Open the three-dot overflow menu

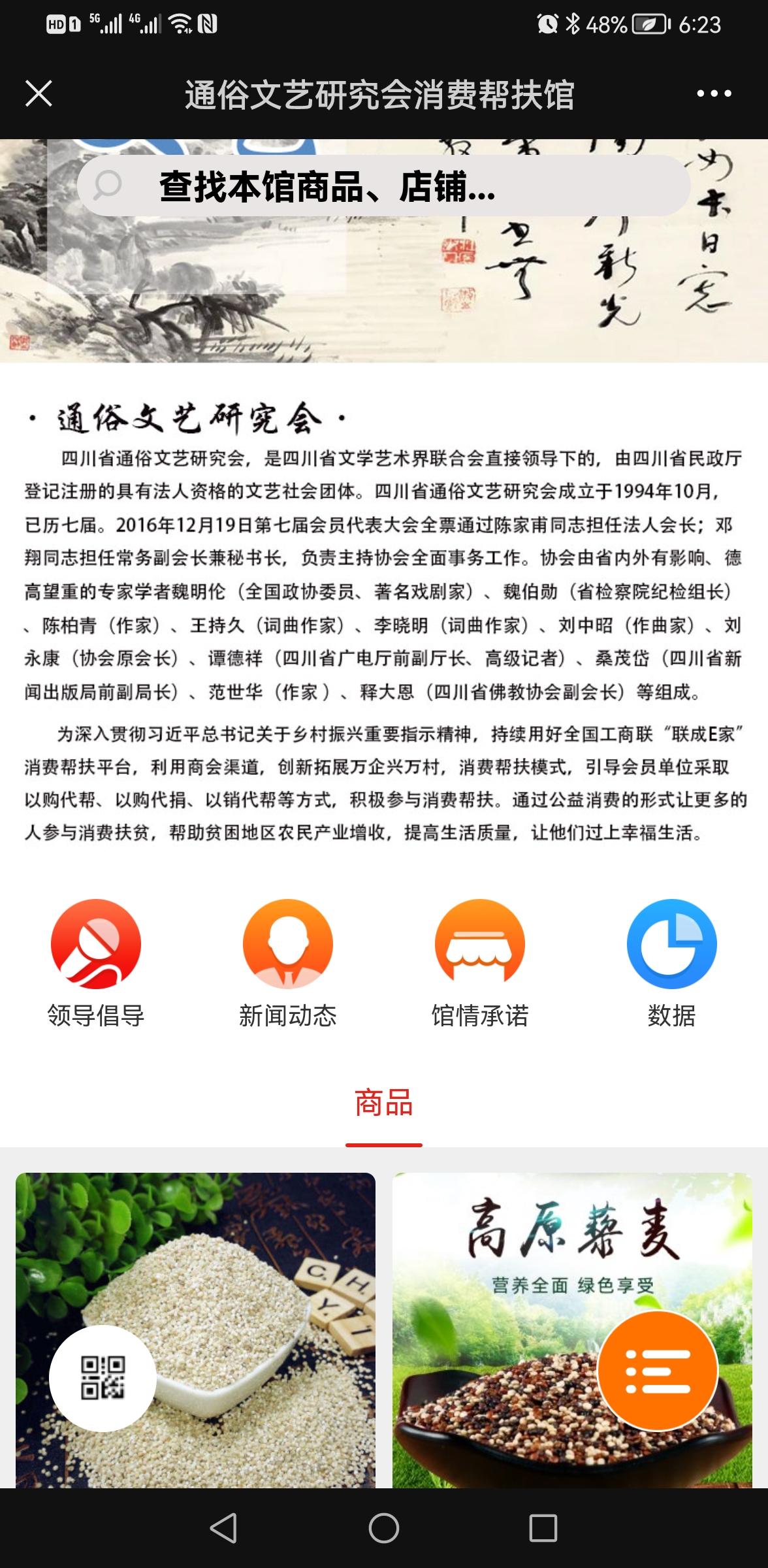click(714, 93)
